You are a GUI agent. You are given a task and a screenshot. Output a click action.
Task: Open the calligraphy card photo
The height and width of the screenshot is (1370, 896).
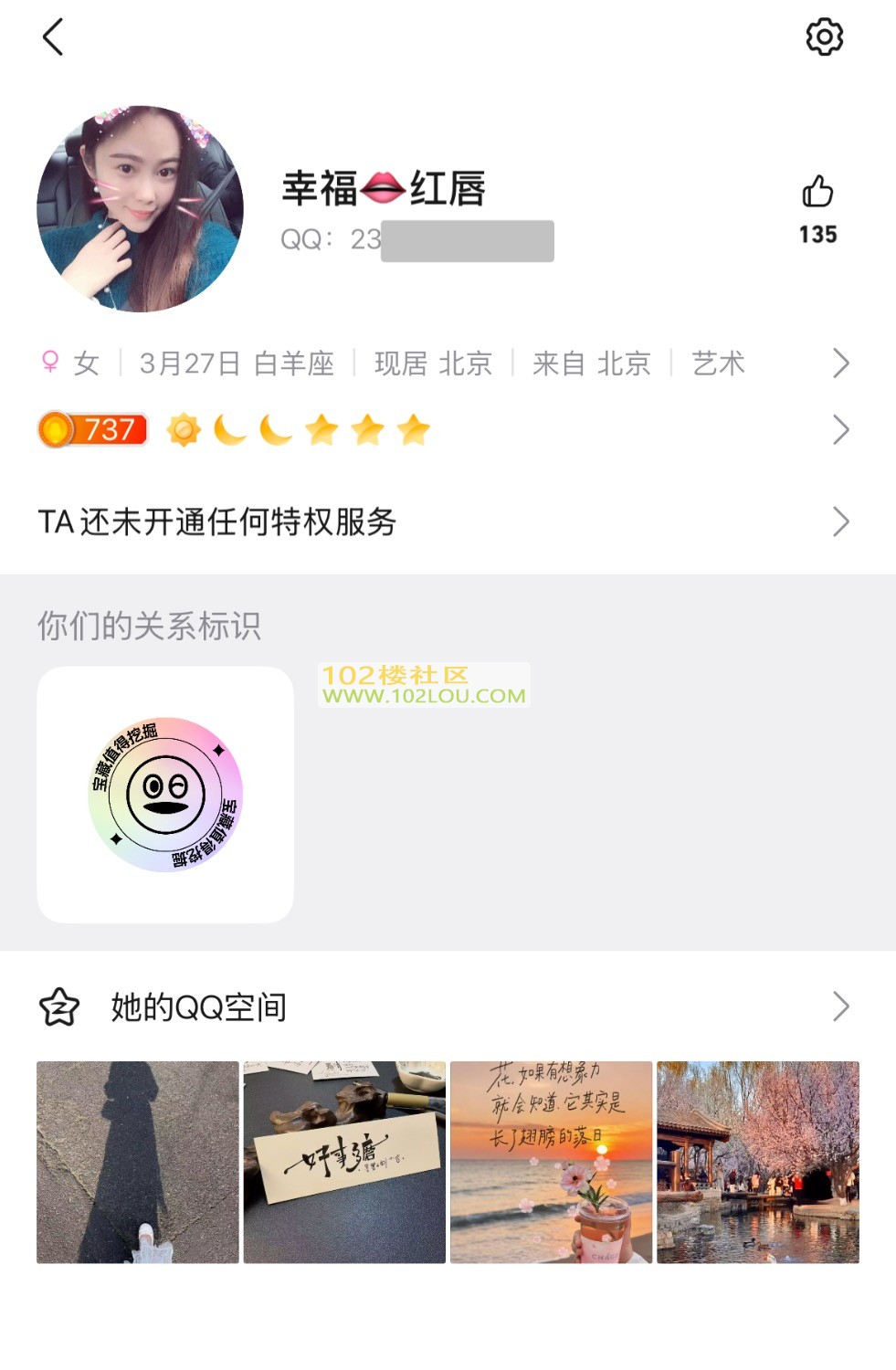click(x=344, y=1162)
